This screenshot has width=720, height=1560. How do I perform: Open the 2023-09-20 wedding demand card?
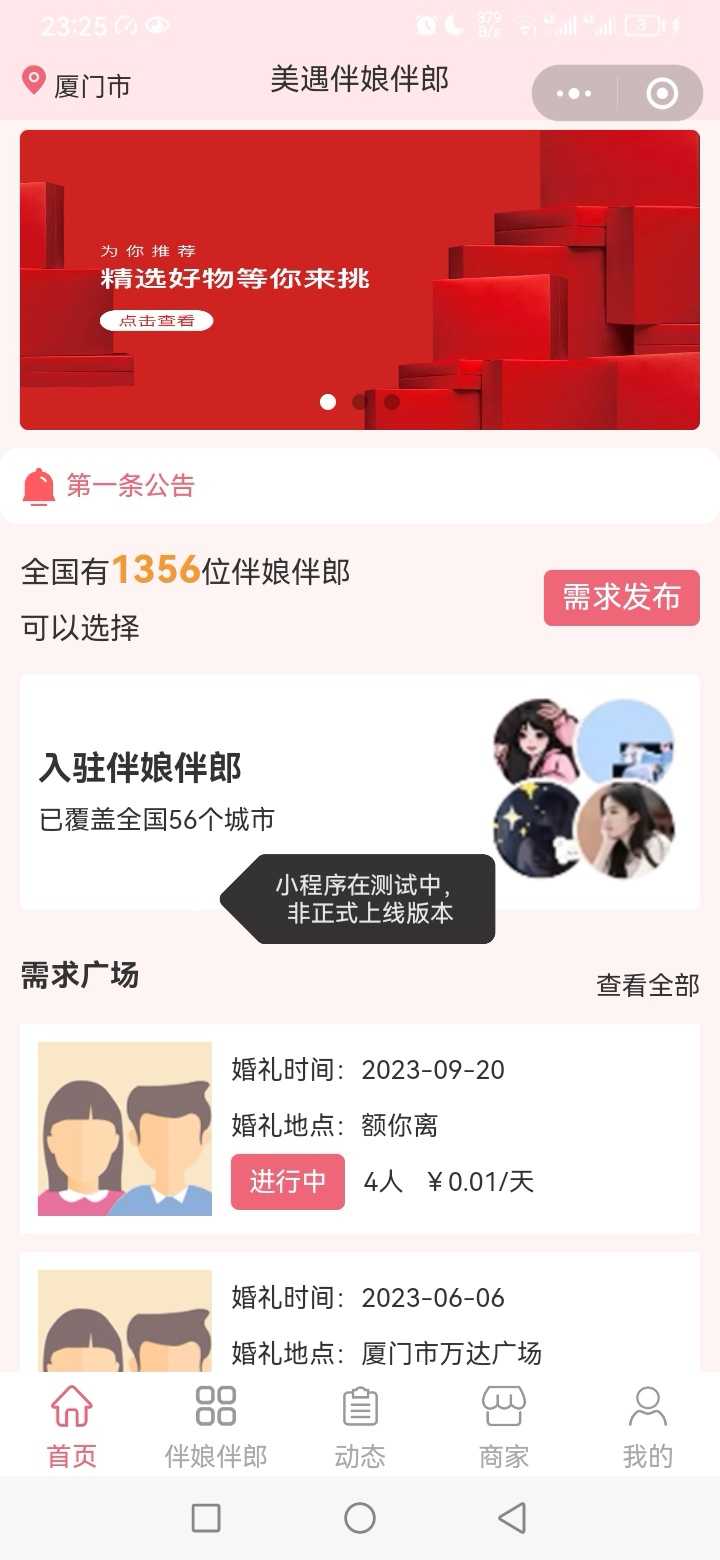click(x=360, y=1128)
